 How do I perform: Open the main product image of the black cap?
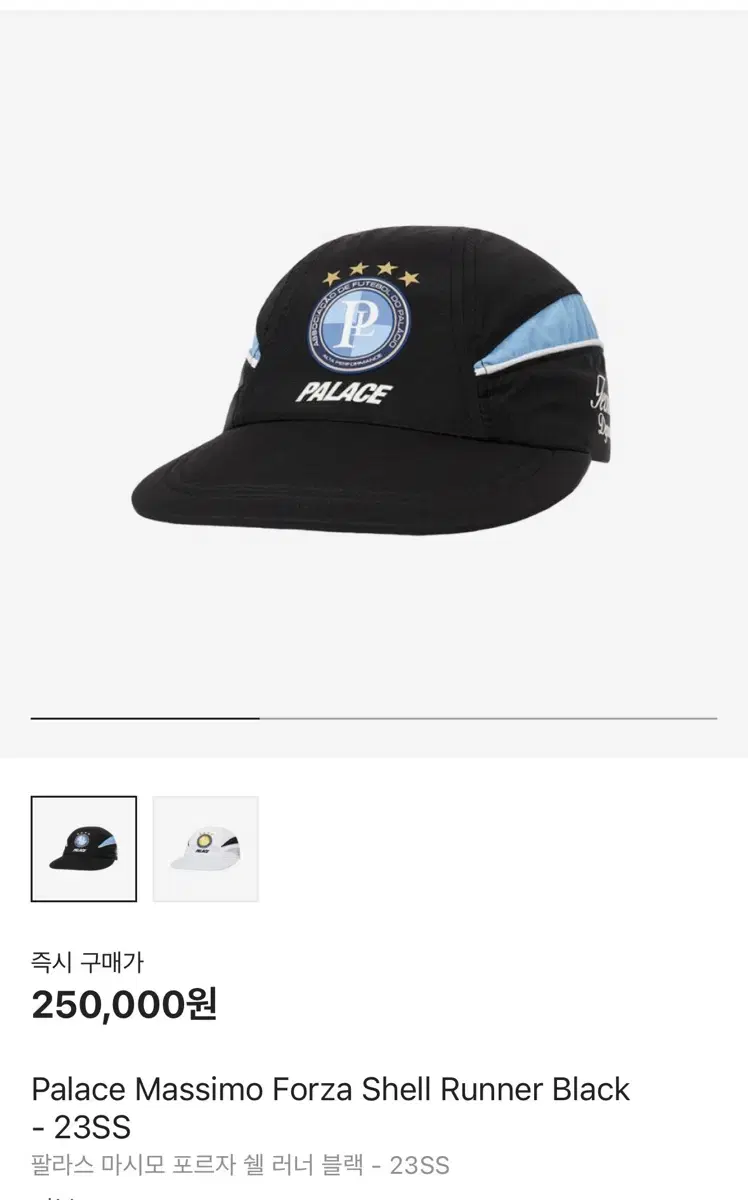[374, 380]
